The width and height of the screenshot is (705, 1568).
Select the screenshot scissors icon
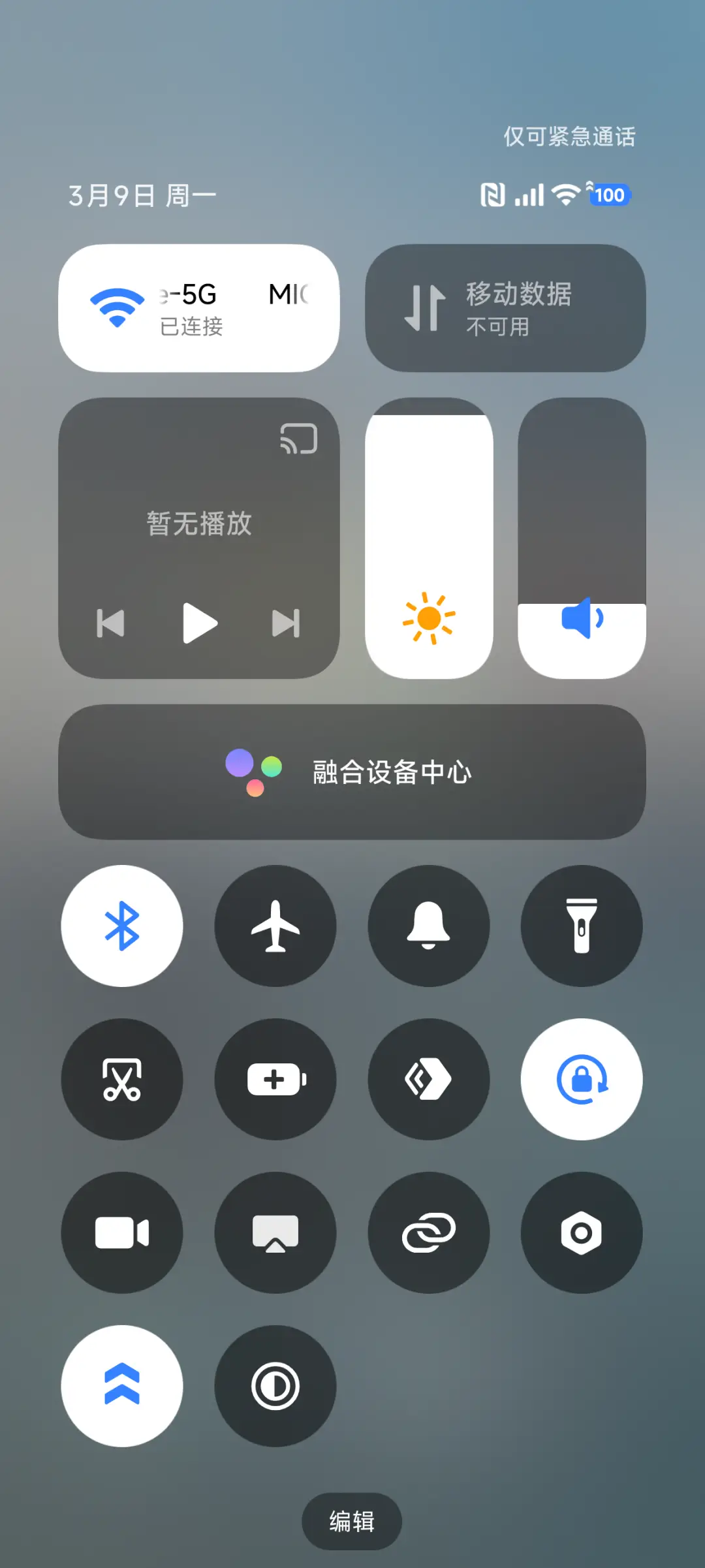point(122,1080)
